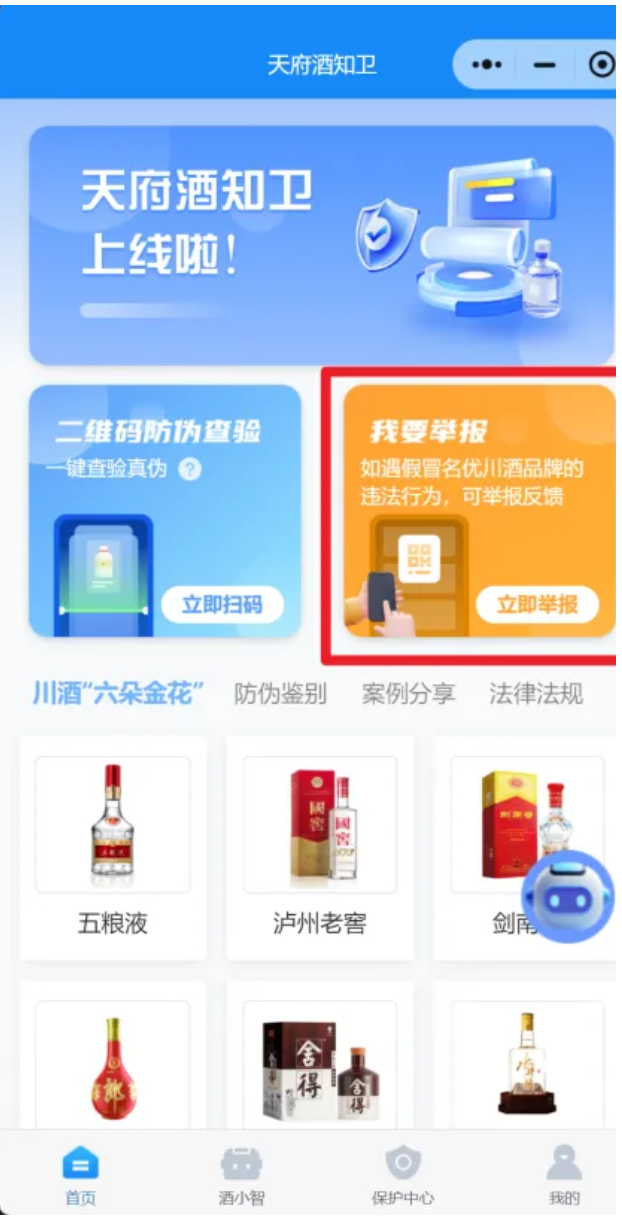Switch to the 防伪鉴别 tab
The image size is (622, 1216).
(x=280, y=693)
